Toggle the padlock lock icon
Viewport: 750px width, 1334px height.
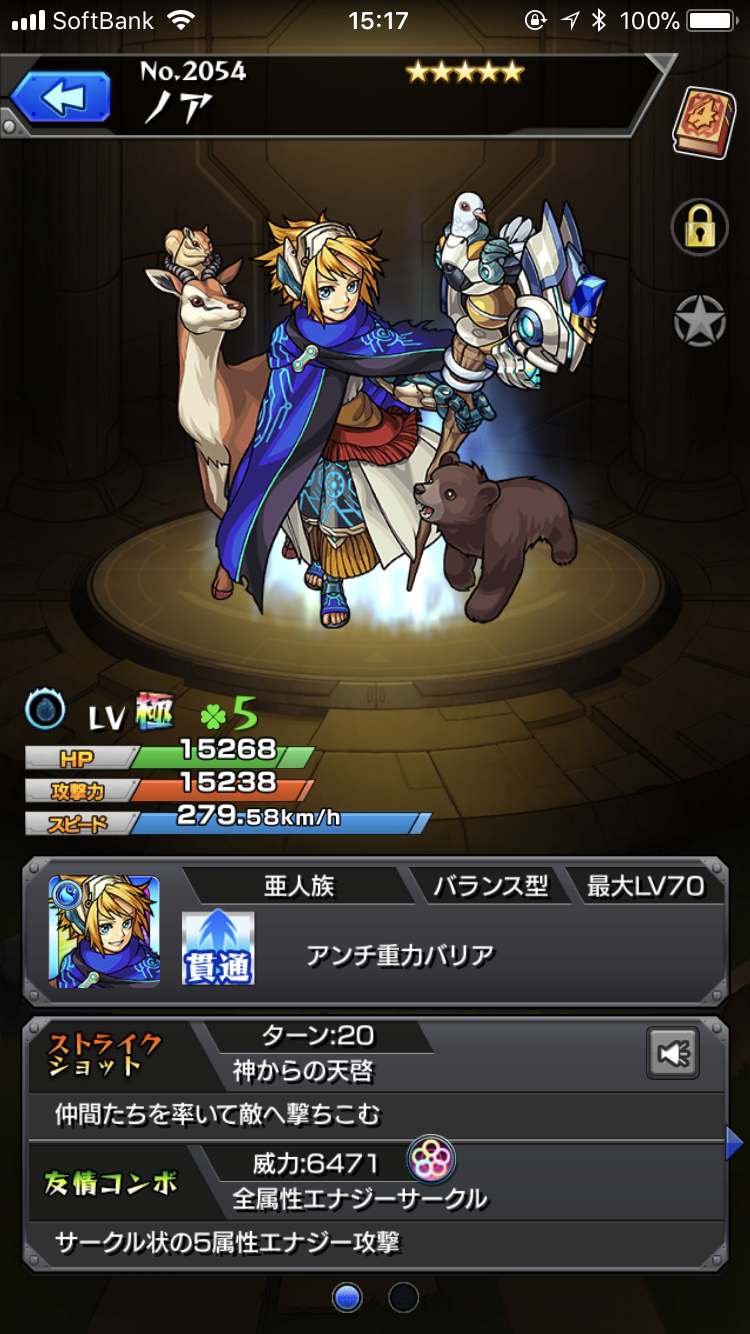pos(699,228)
